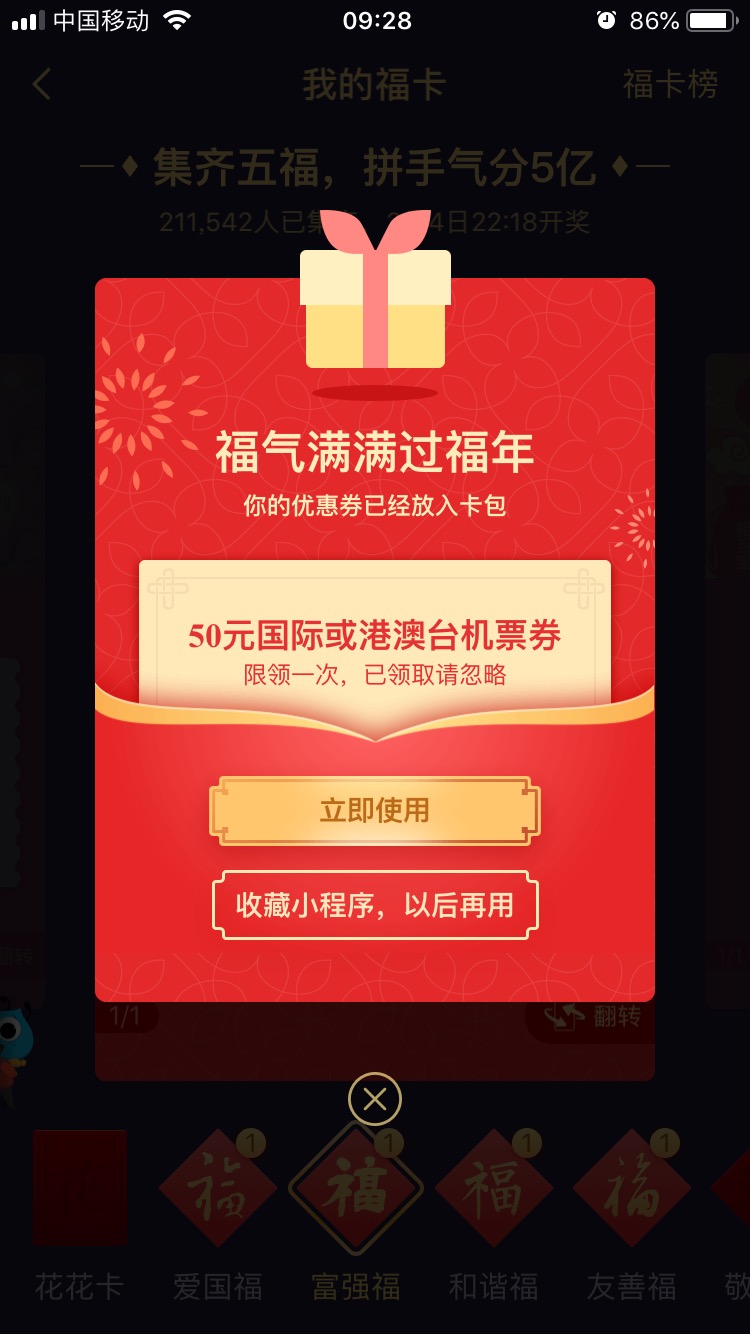750x1334 pixels.
Task: Tap 立即使用 to use the coupon
Action: [x=375, y=810]
